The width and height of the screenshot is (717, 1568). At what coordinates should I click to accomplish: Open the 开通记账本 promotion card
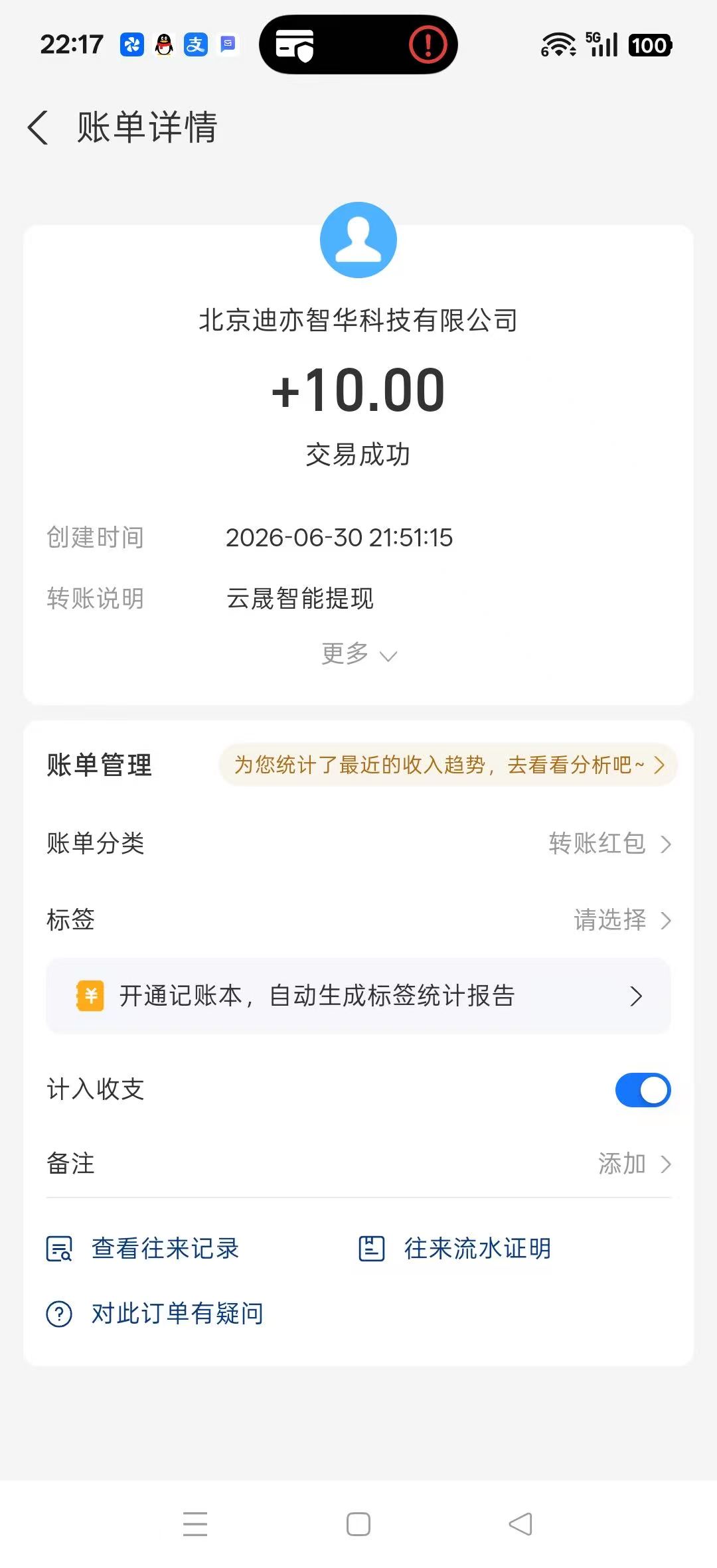point(358,996)
